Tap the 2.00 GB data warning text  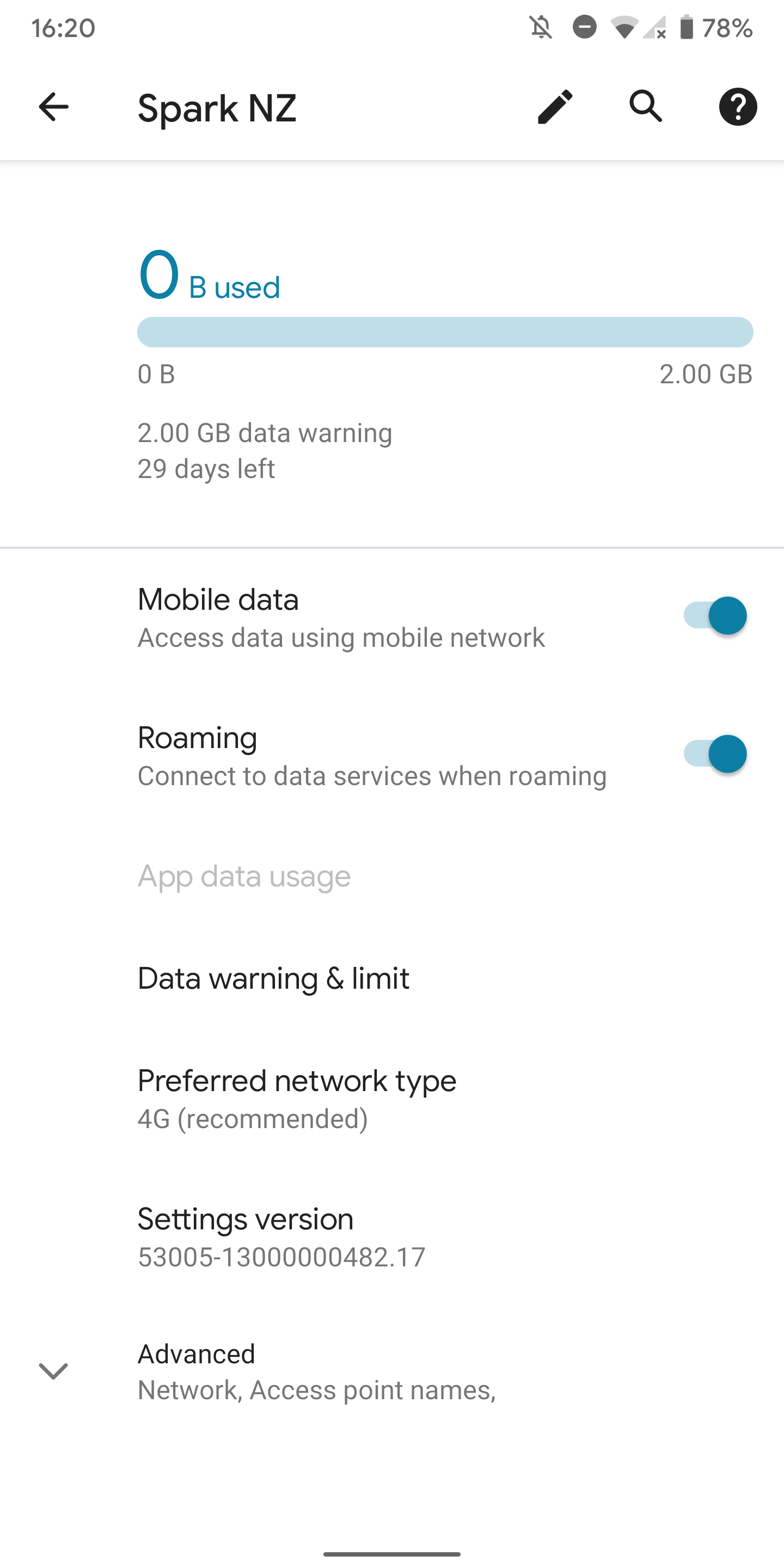click(x=265, y=432)
